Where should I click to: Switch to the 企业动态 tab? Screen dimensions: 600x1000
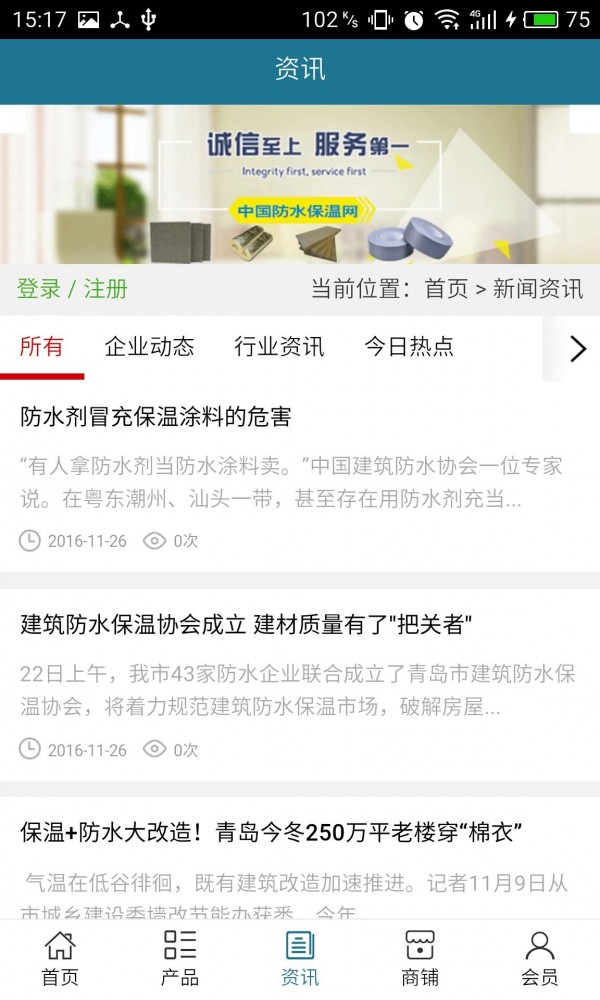(x=149, y=347)
